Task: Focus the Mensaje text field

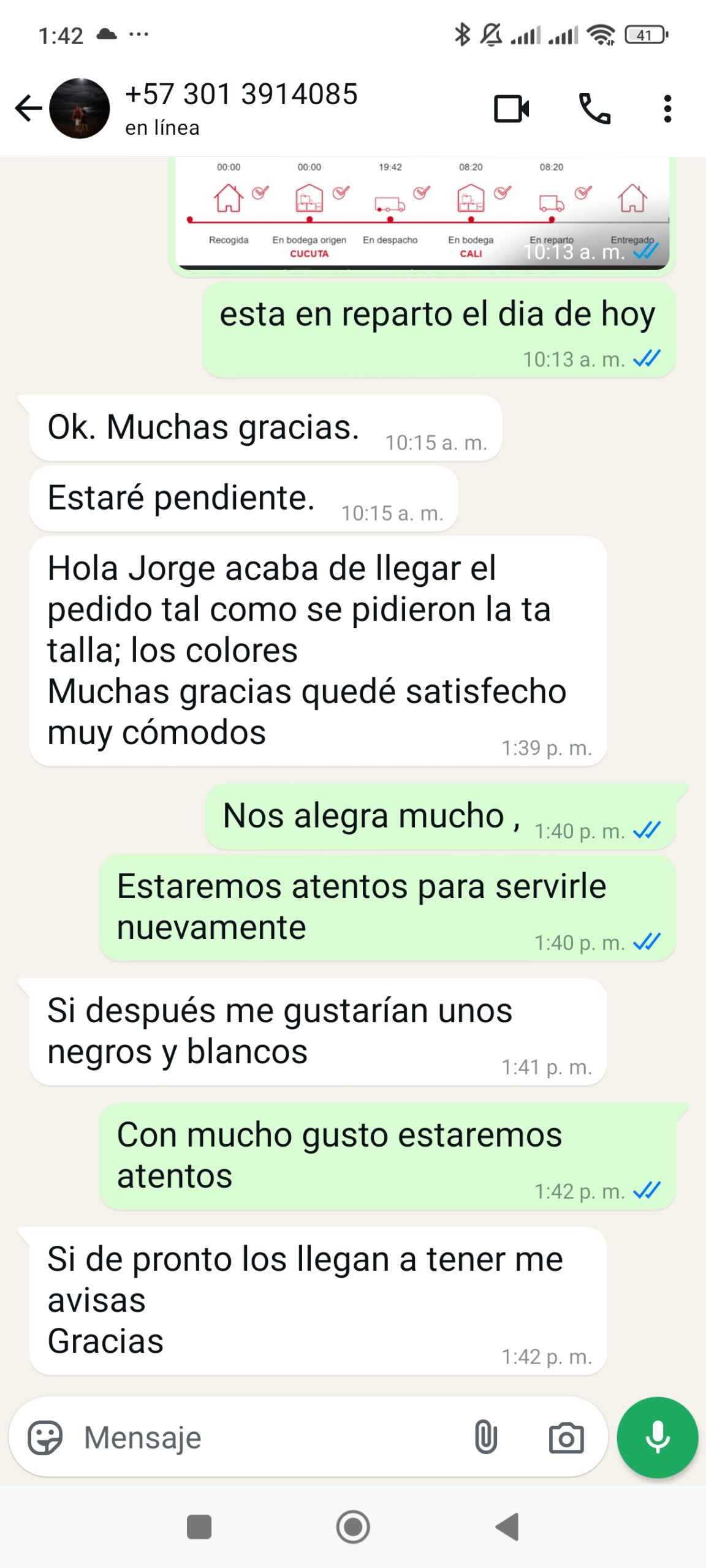Action: (x=270, y=1438)
